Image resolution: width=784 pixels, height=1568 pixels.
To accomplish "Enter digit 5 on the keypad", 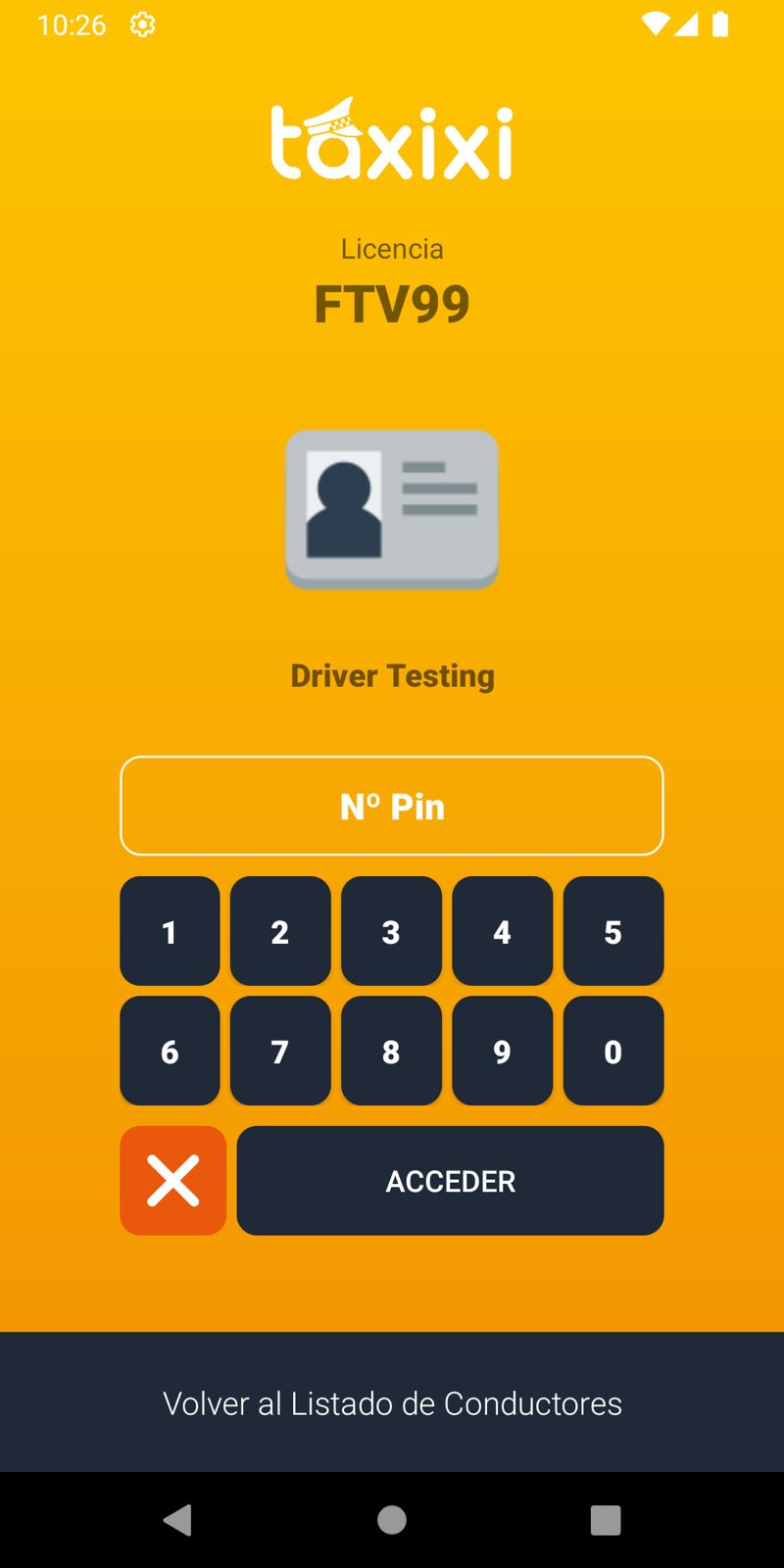I will pos(612,931).
